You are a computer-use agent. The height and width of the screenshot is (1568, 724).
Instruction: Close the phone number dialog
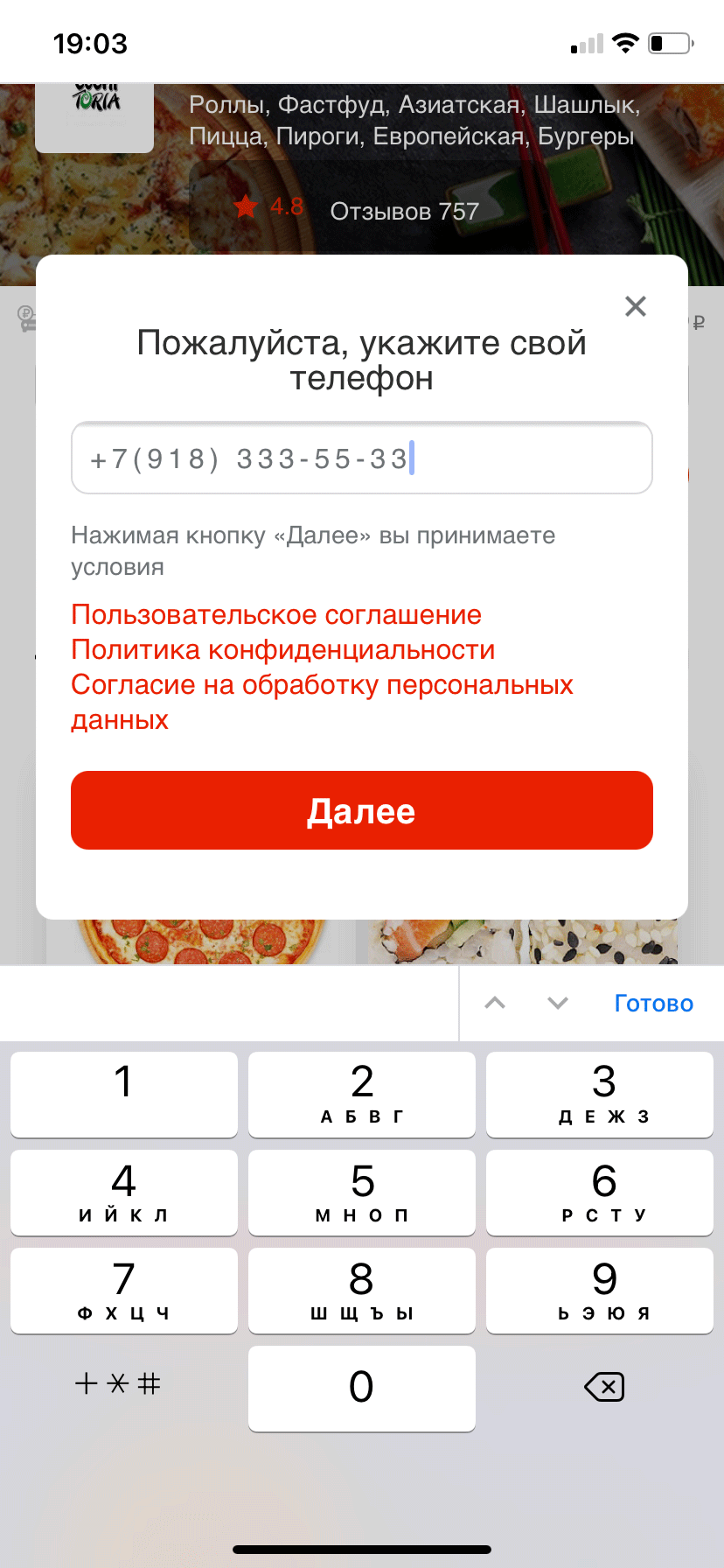pyautogui.click(x=636, y=306)
